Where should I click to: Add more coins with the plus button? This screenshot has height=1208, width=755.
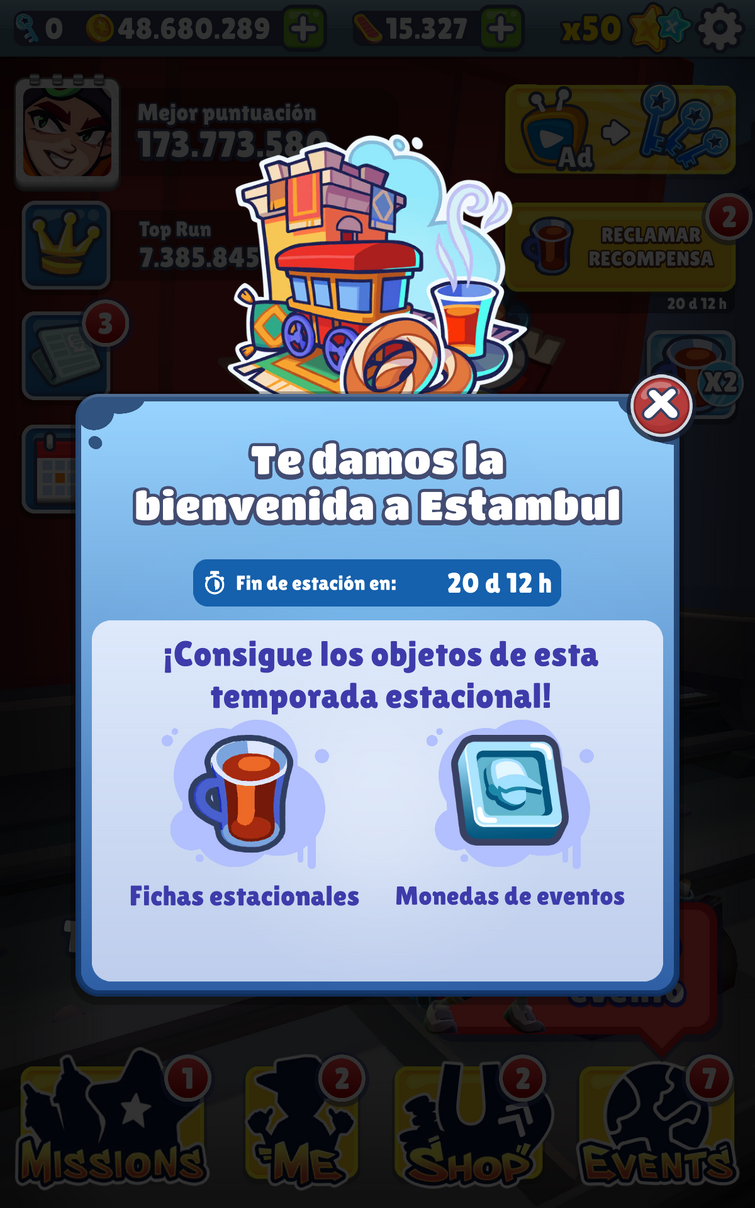(x=304, y=29)
